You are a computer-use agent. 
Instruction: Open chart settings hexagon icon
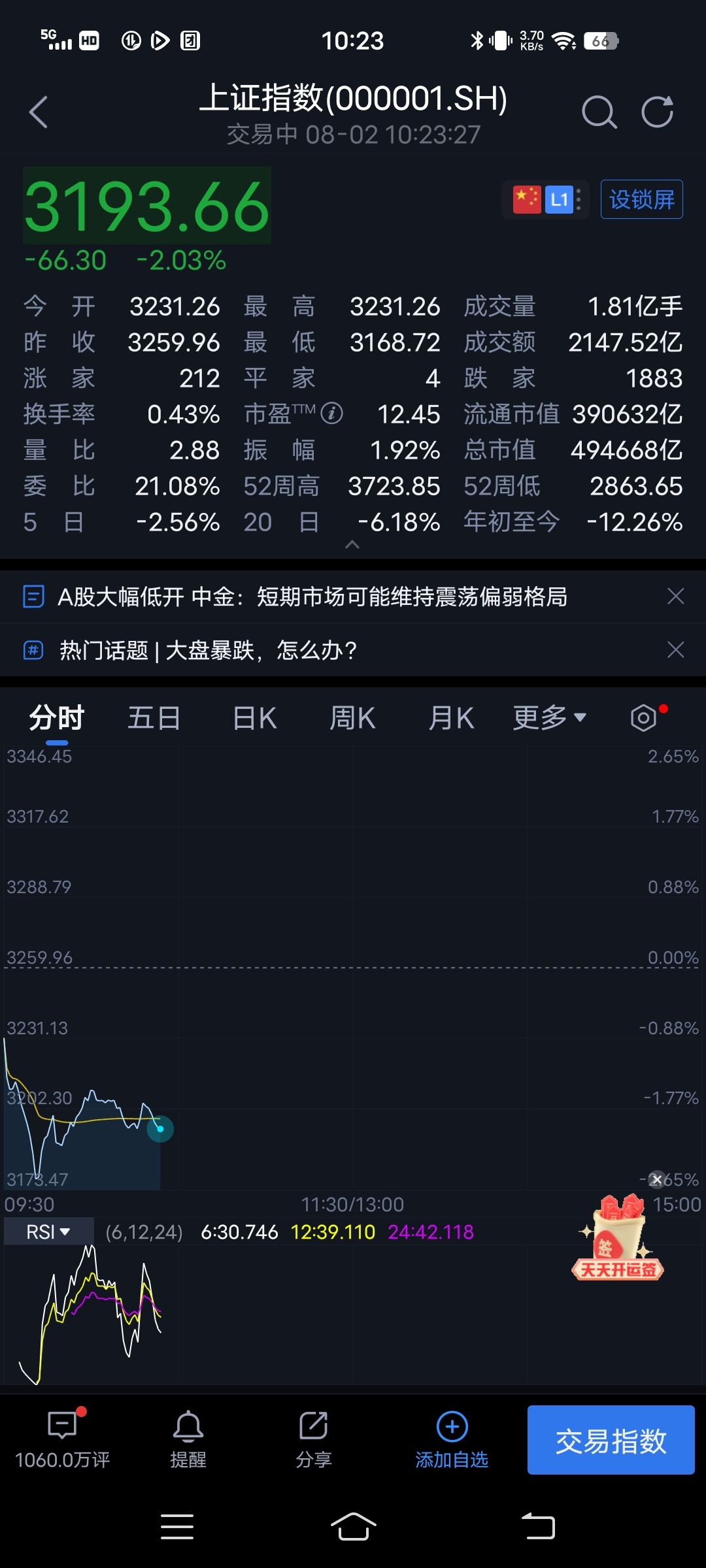tap(644, 718)
